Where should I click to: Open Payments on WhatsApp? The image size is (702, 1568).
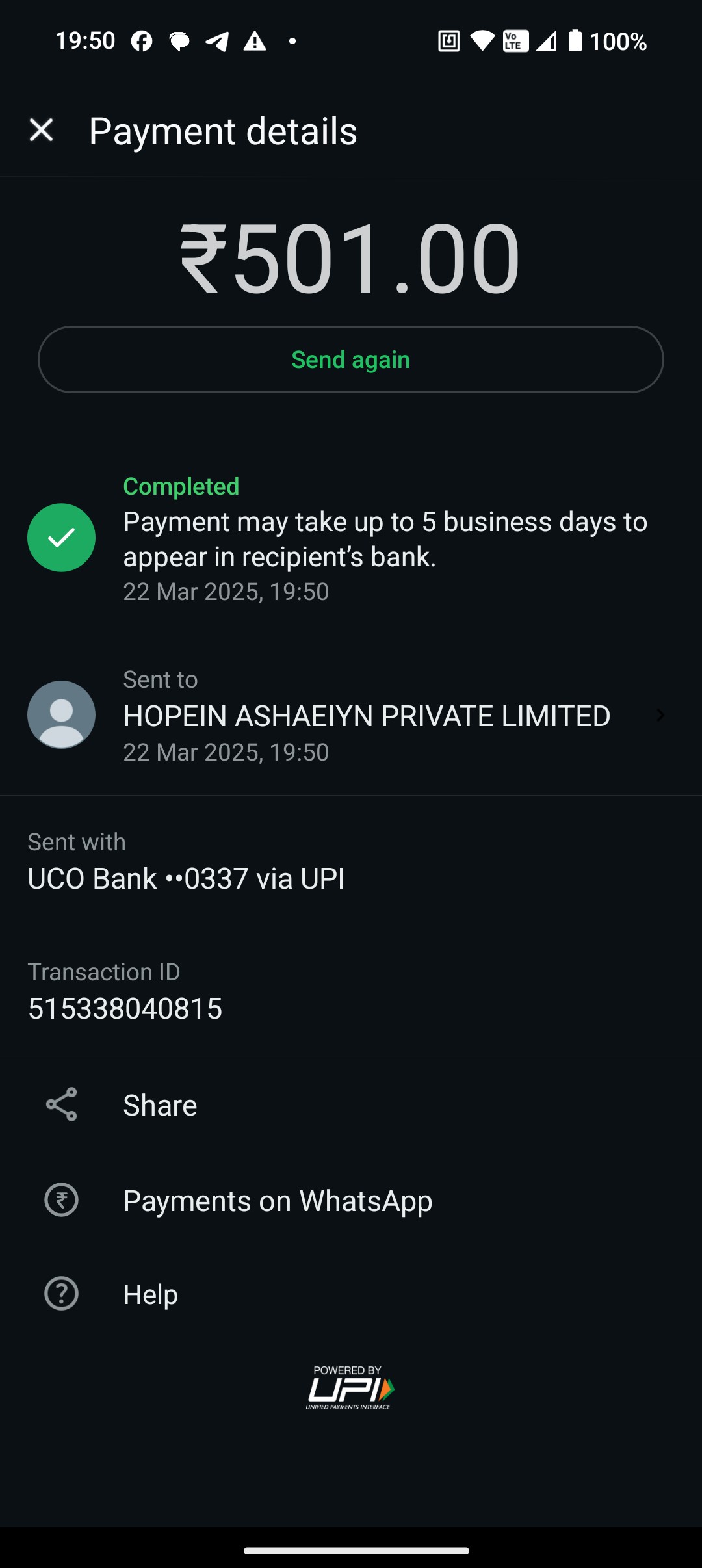click(351, 1200)
